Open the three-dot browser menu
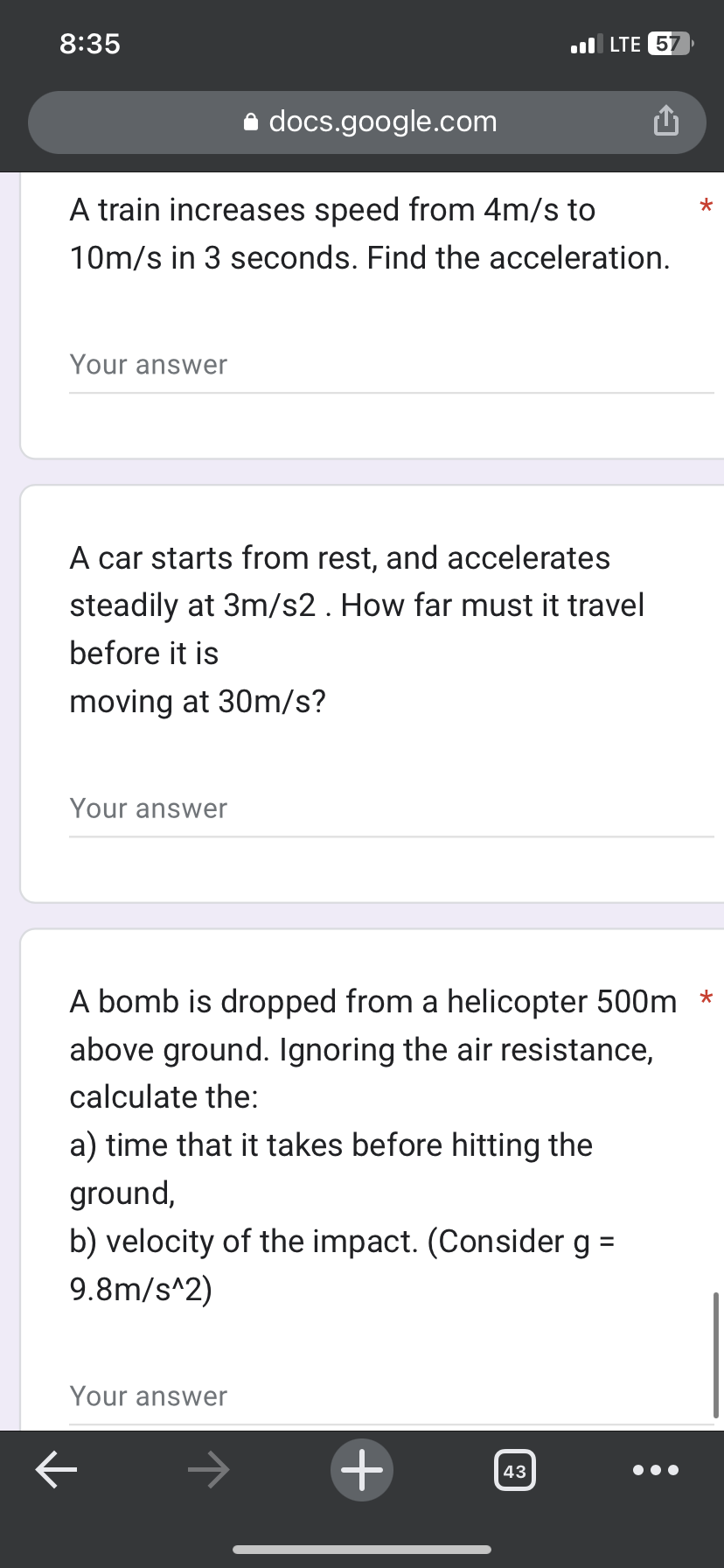The width and height of the screenshot is (724, 1568). pyautogui.click(x=655, y=1469)
